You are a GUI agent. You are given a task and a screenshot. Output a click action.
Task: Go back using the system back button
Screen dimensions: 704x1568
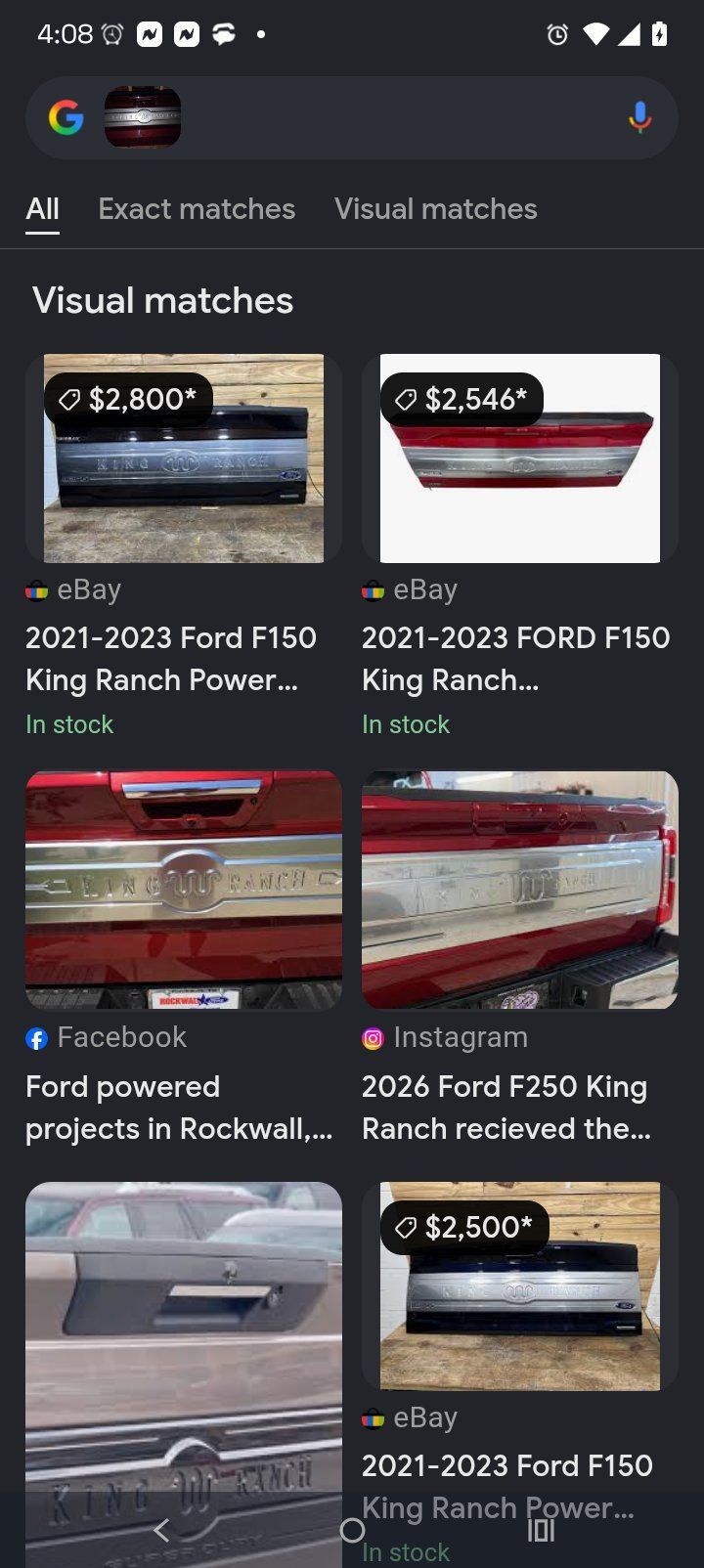point(162,1530)
